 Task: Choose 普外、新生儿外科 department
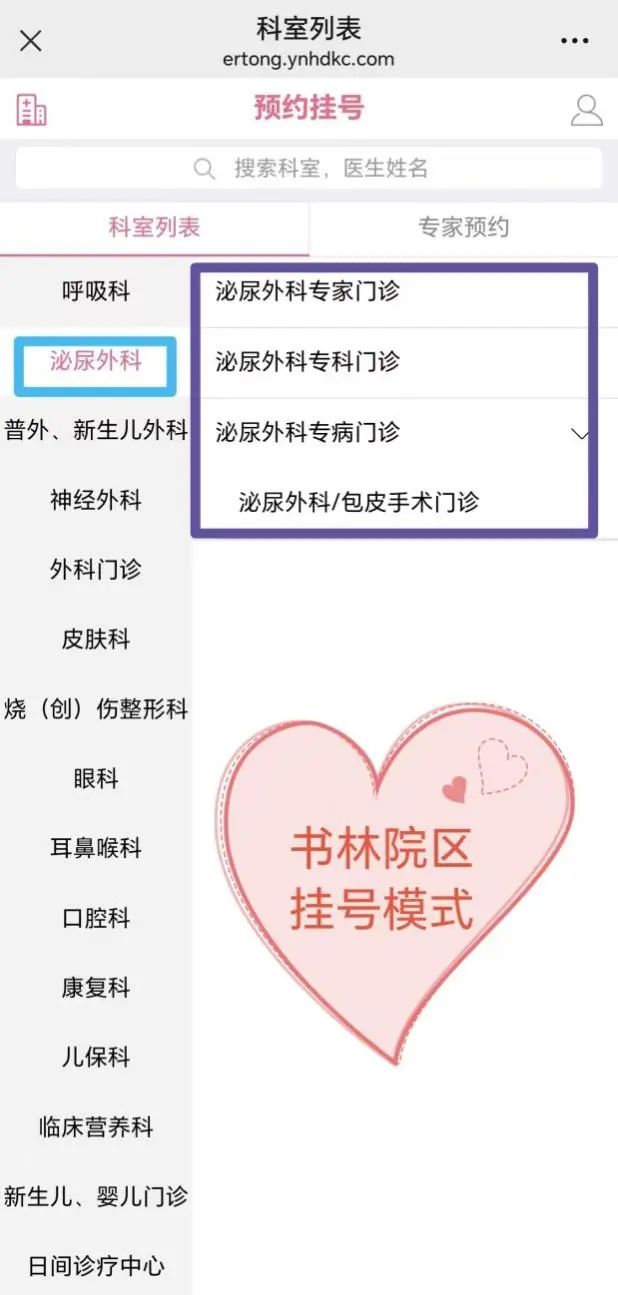[96, 431]
